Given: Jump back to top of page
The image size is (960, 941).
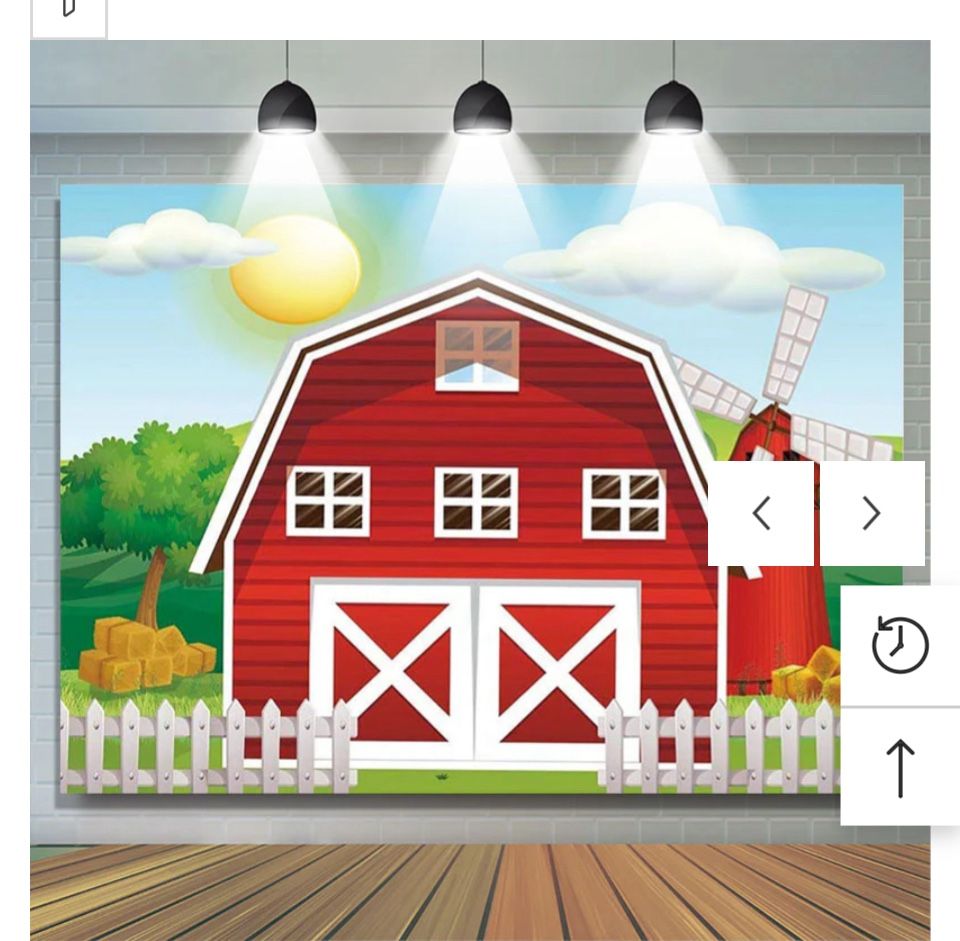Looking at the screenshot, I should 899,767.
